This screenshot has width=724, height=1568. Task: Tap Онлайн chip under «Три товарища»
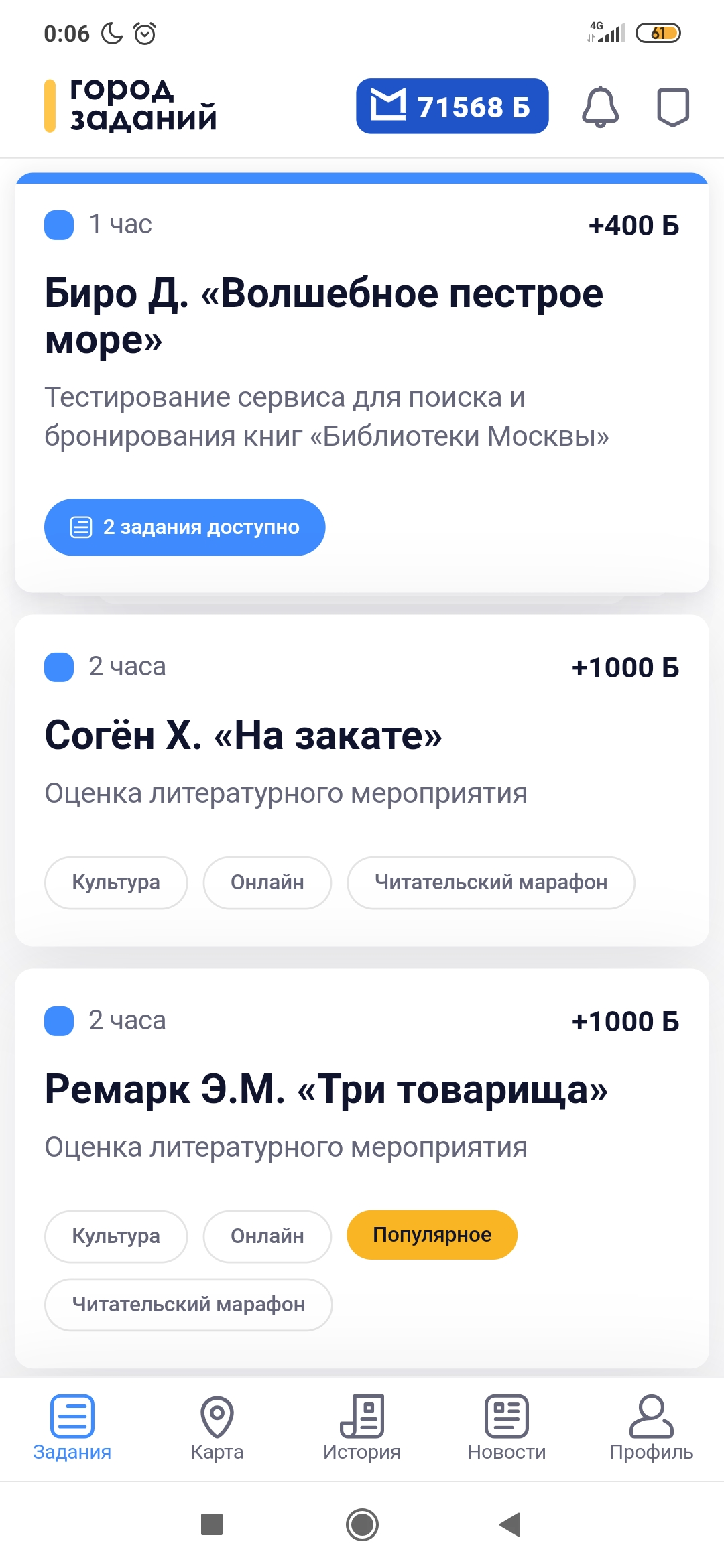coord(267,1236)
